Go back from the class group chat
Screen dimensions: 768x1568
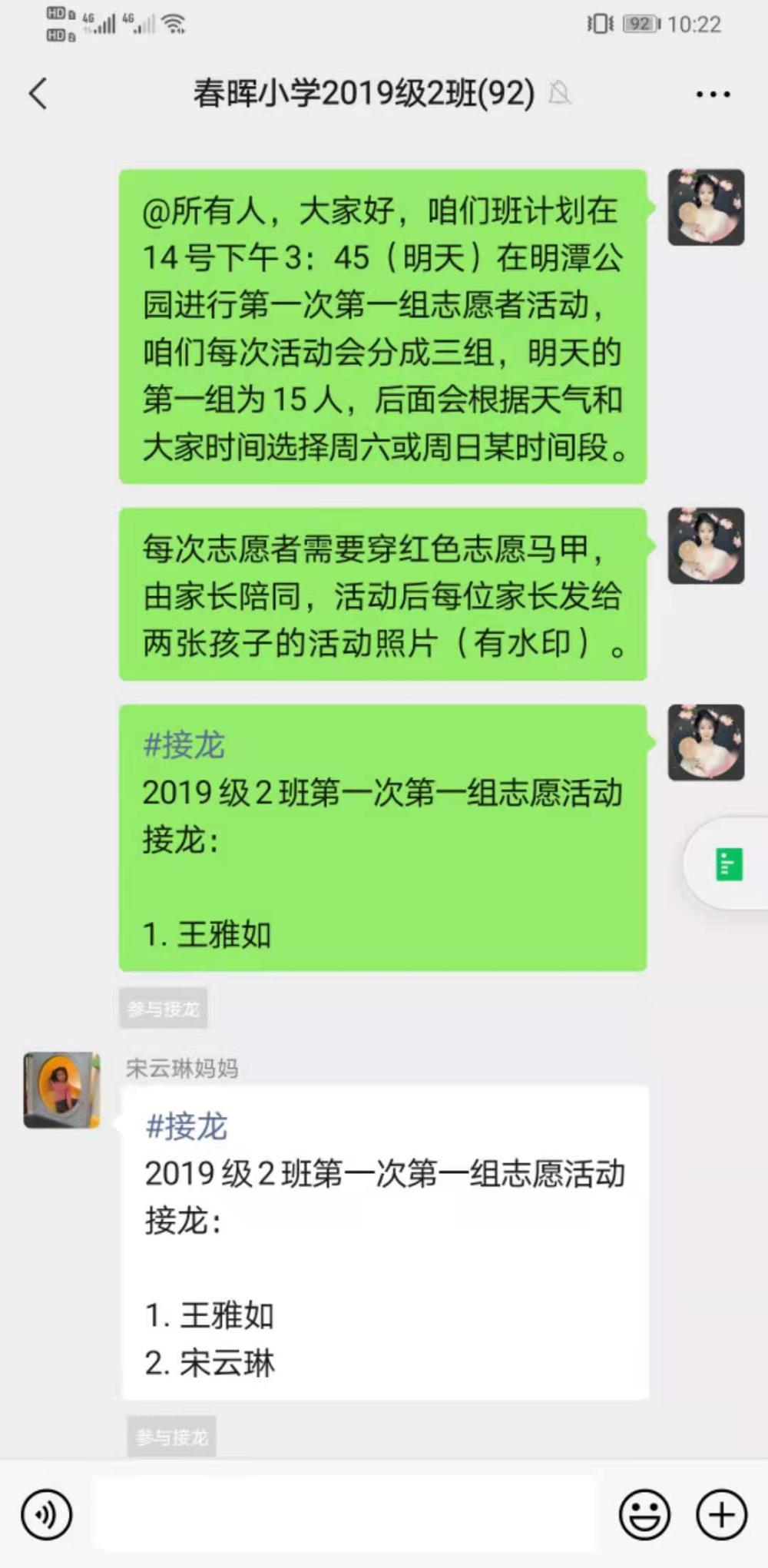pyautogui.click(x=38, y=94)
